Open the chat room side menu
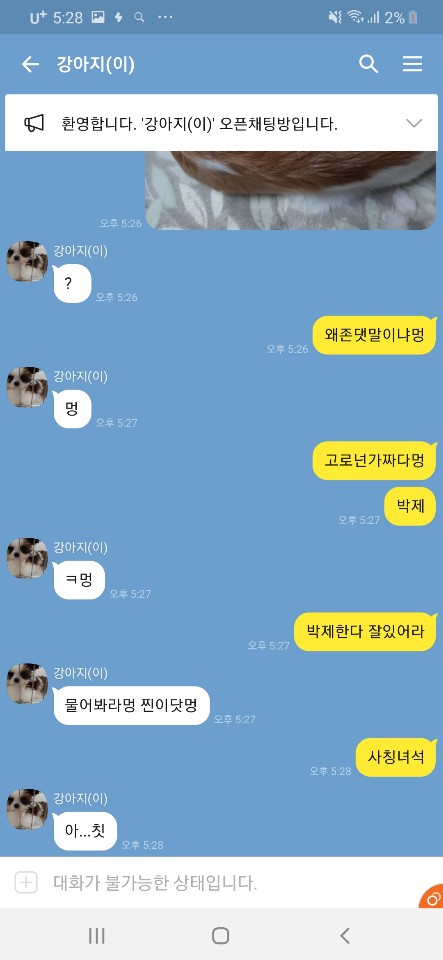 [x=412, y=64]
